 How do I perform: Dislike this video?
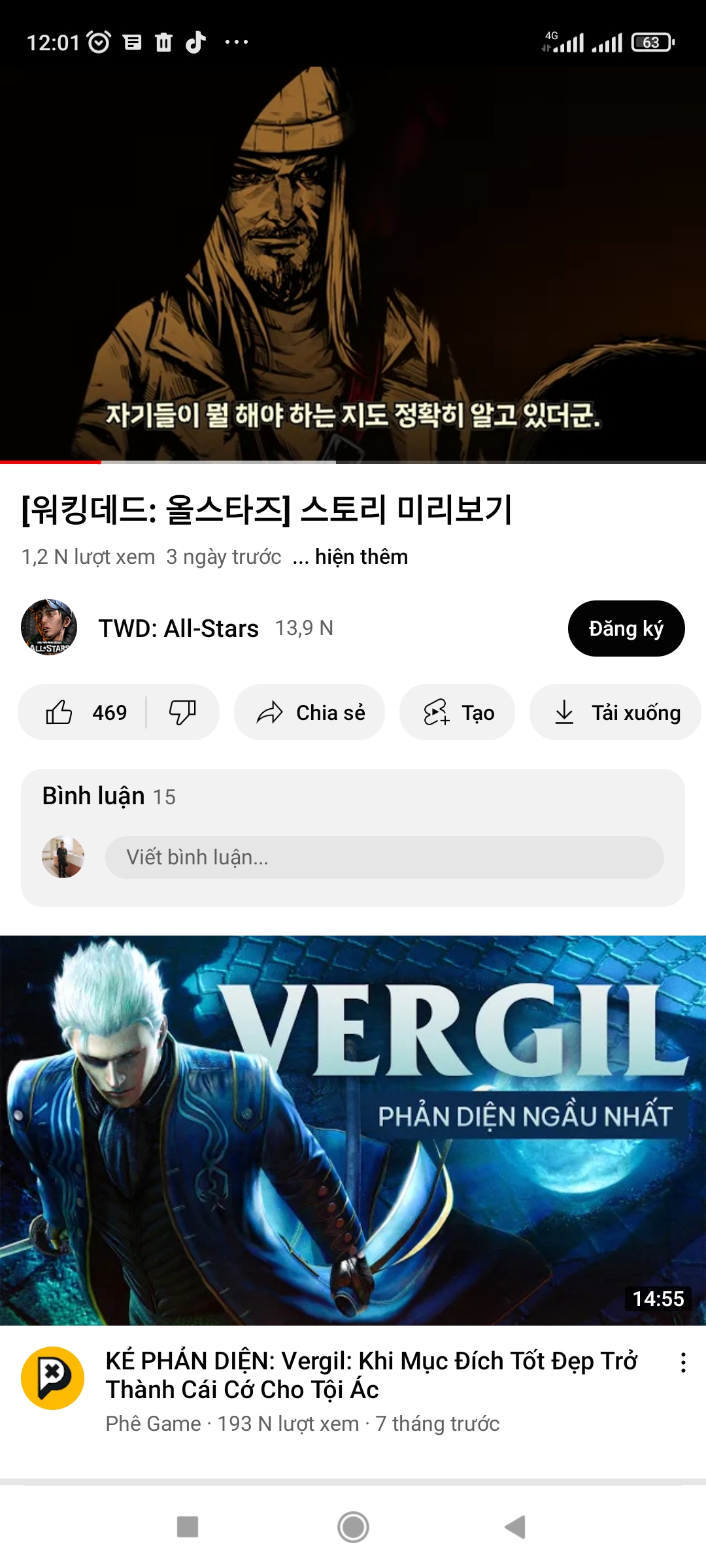coord(182,712)
